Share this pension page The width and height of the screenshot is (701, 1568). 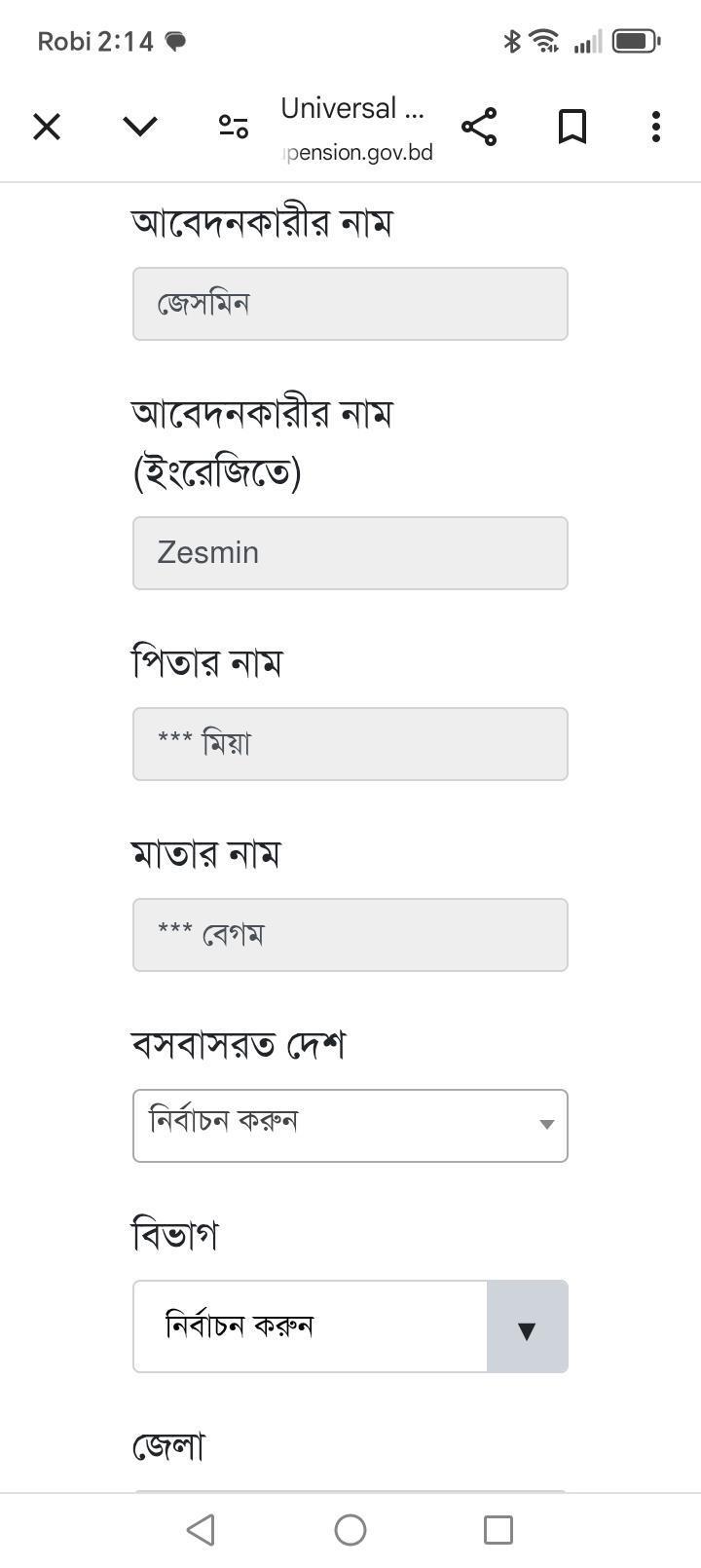click(x=478, y=127)
